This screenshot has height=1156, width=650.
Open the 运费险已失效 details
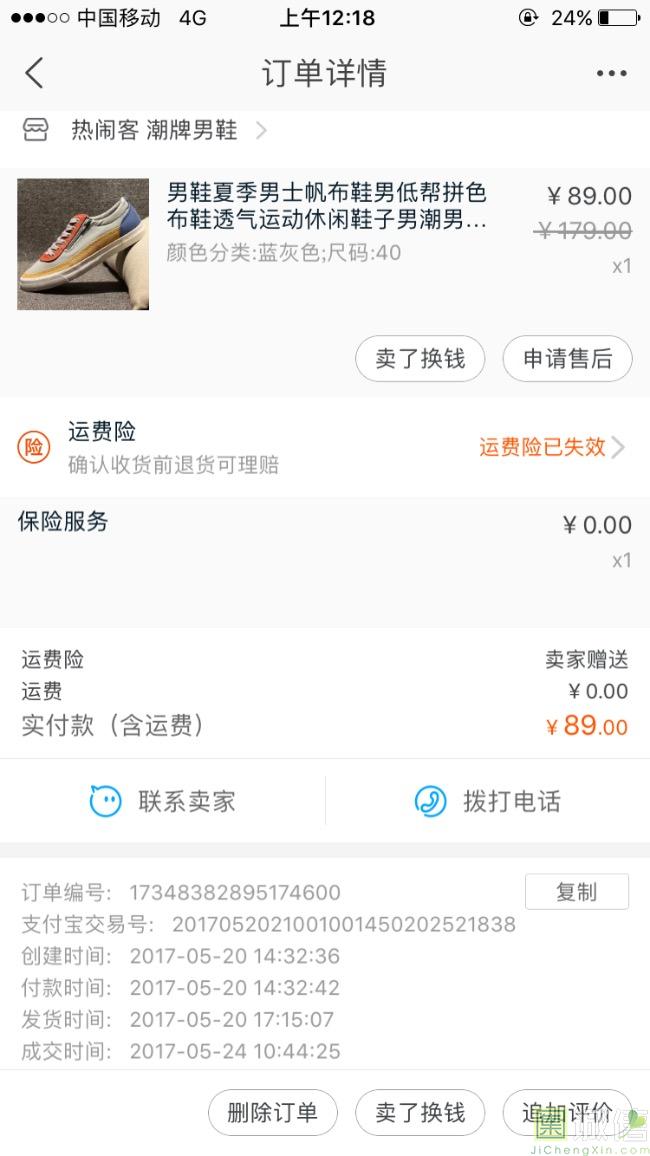click(x=552, y=447)
